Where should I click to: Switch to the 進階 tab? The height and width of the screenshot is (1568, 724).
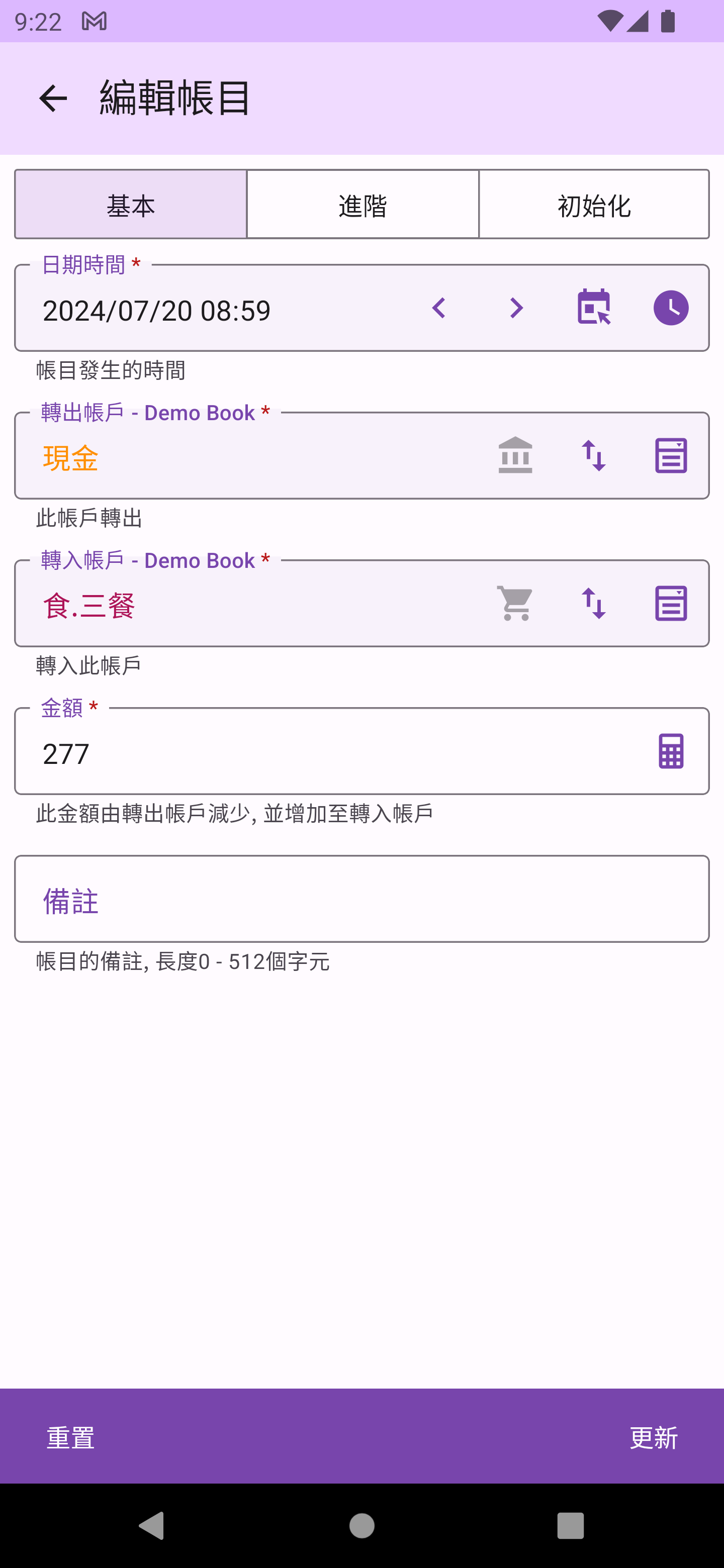[x=363, y=205]
